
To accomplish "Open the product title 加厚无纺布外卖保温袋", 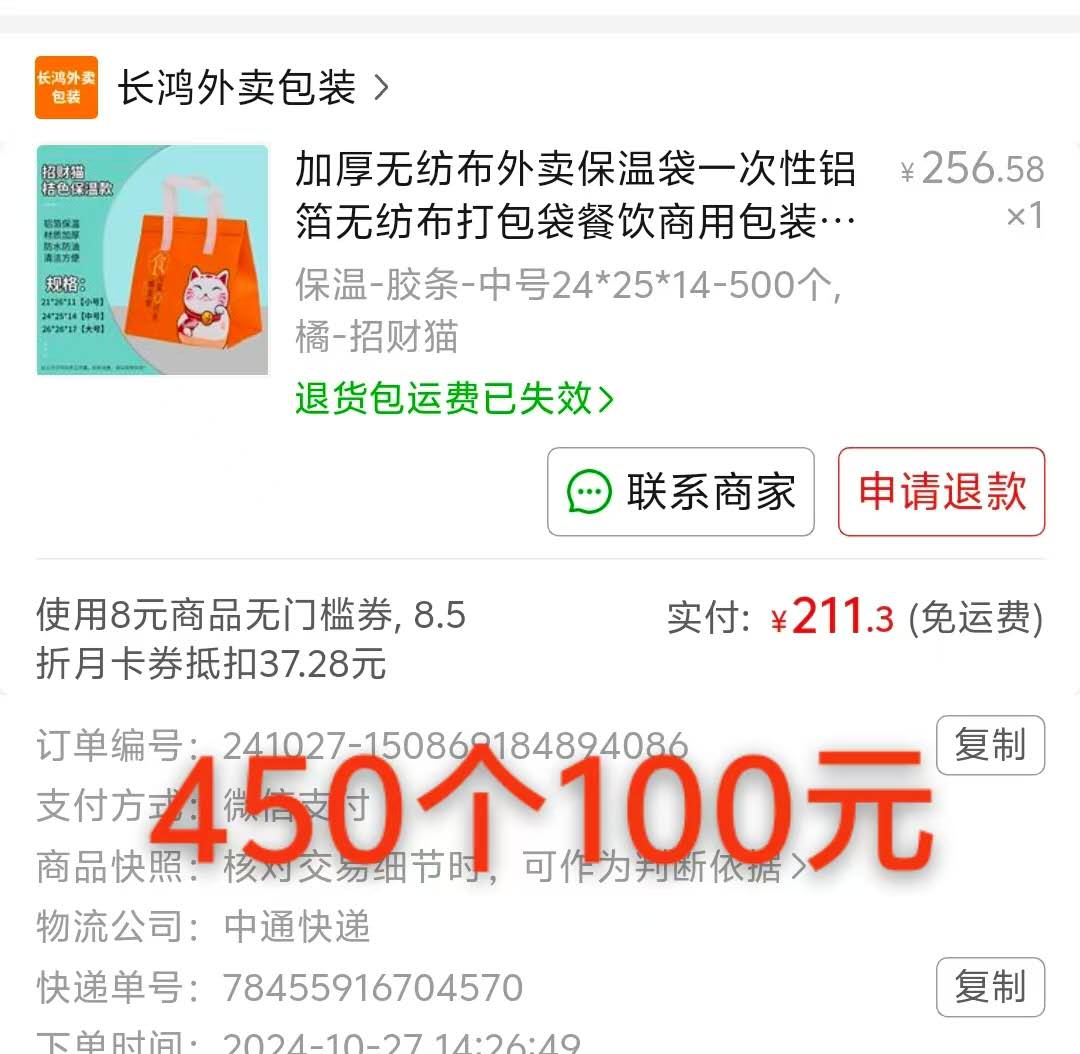I will [575, 197].
